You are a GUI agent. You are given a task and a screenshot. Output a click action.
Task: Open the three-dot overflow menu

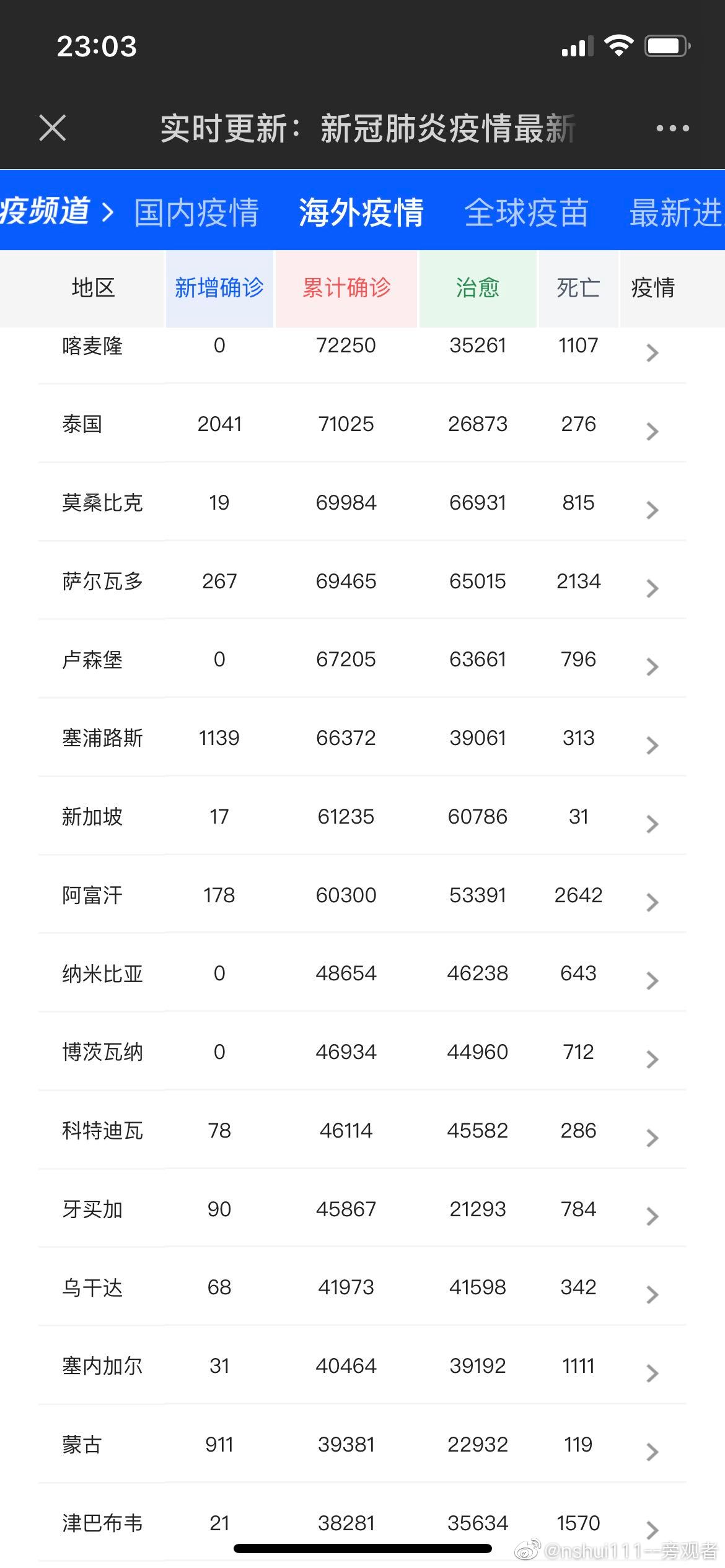672,128
